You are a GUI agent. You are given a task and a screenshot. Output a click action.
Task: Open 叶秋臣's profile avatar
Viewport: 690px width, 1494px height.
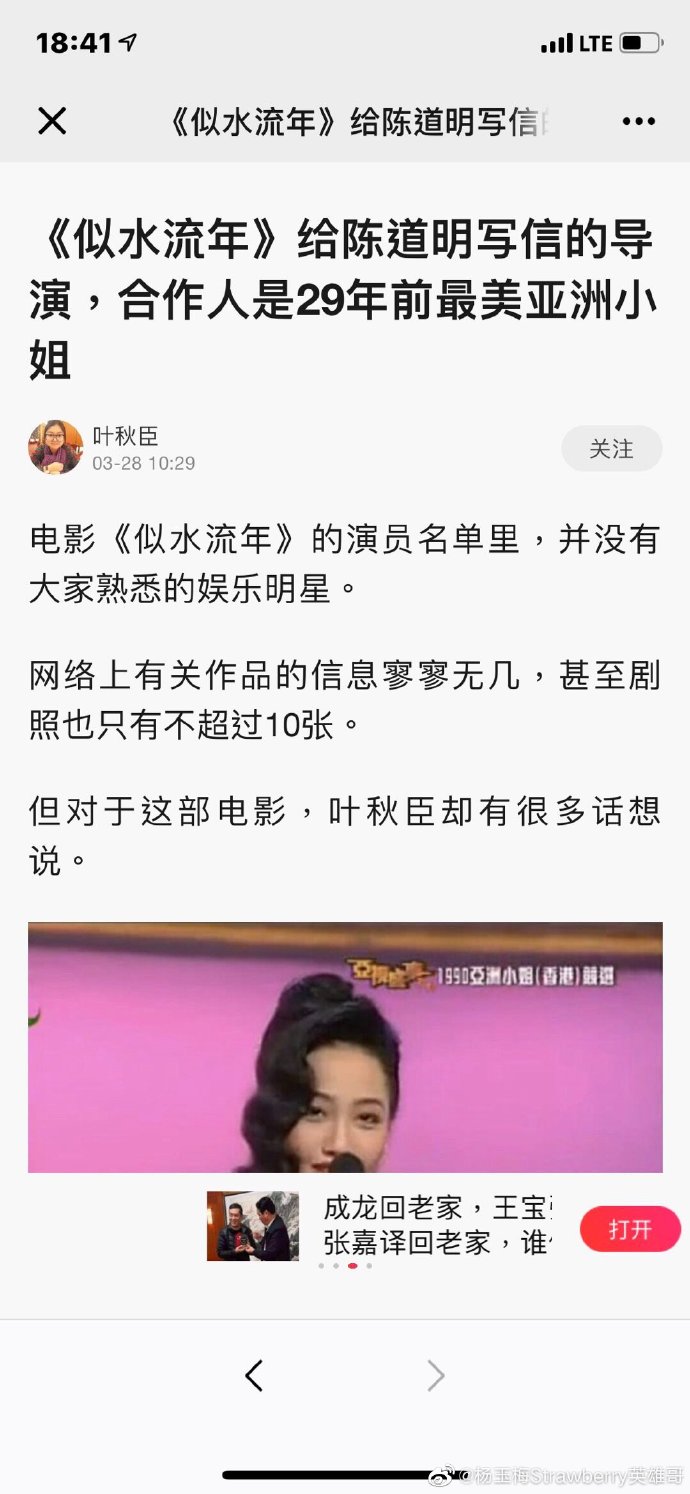pyautogui.click(x=55, y=447)
